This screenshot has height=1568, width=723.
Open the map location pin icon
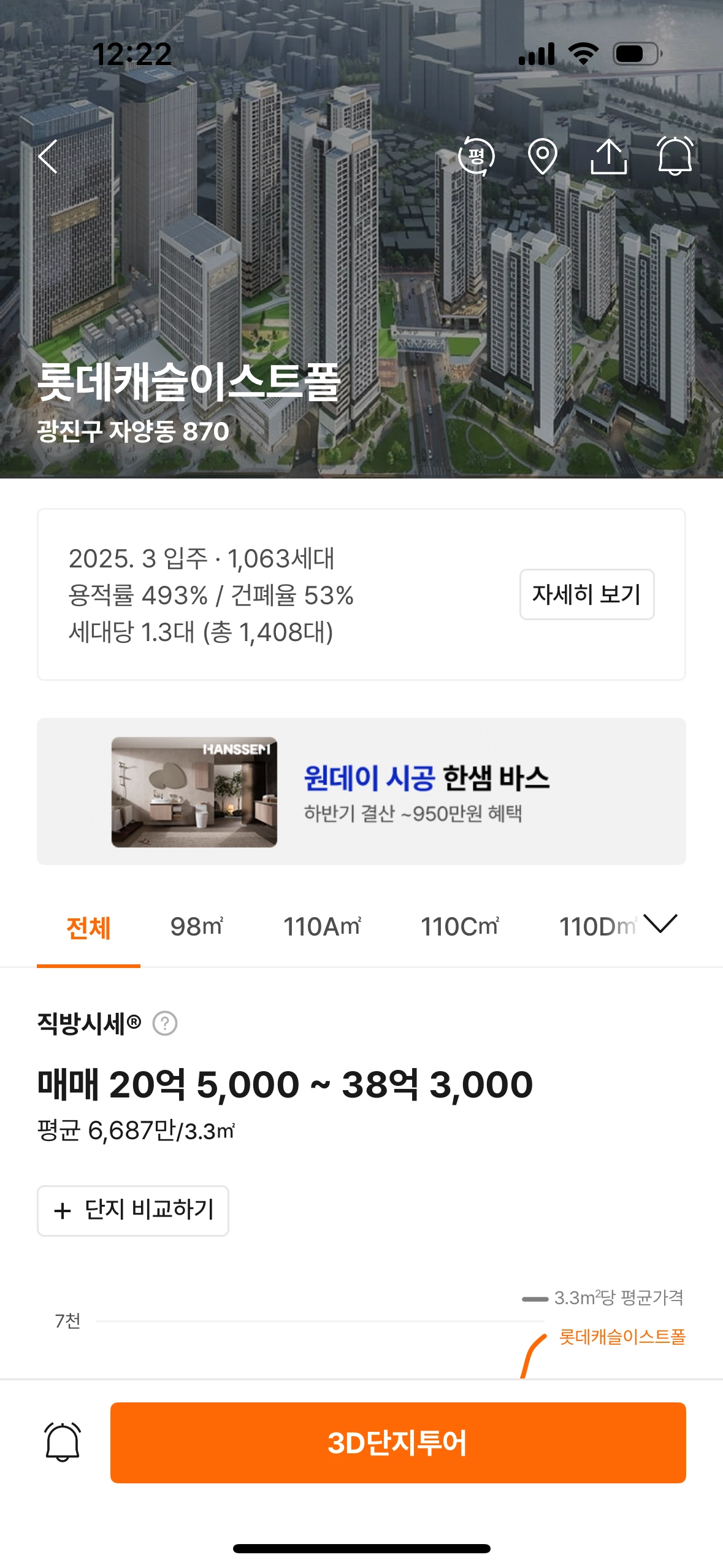542,156
